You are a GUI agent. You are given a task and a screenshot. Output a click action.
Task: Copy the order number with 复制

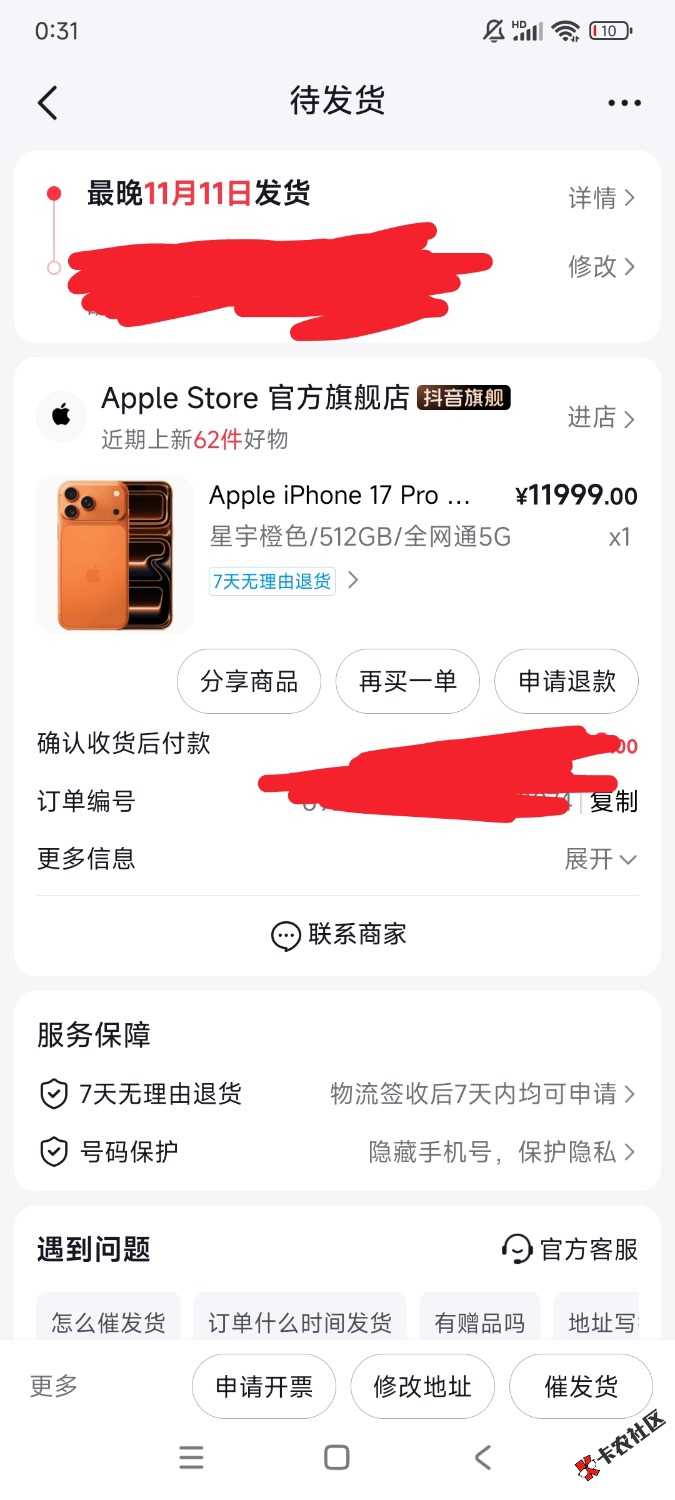click(x=613, y=802)
